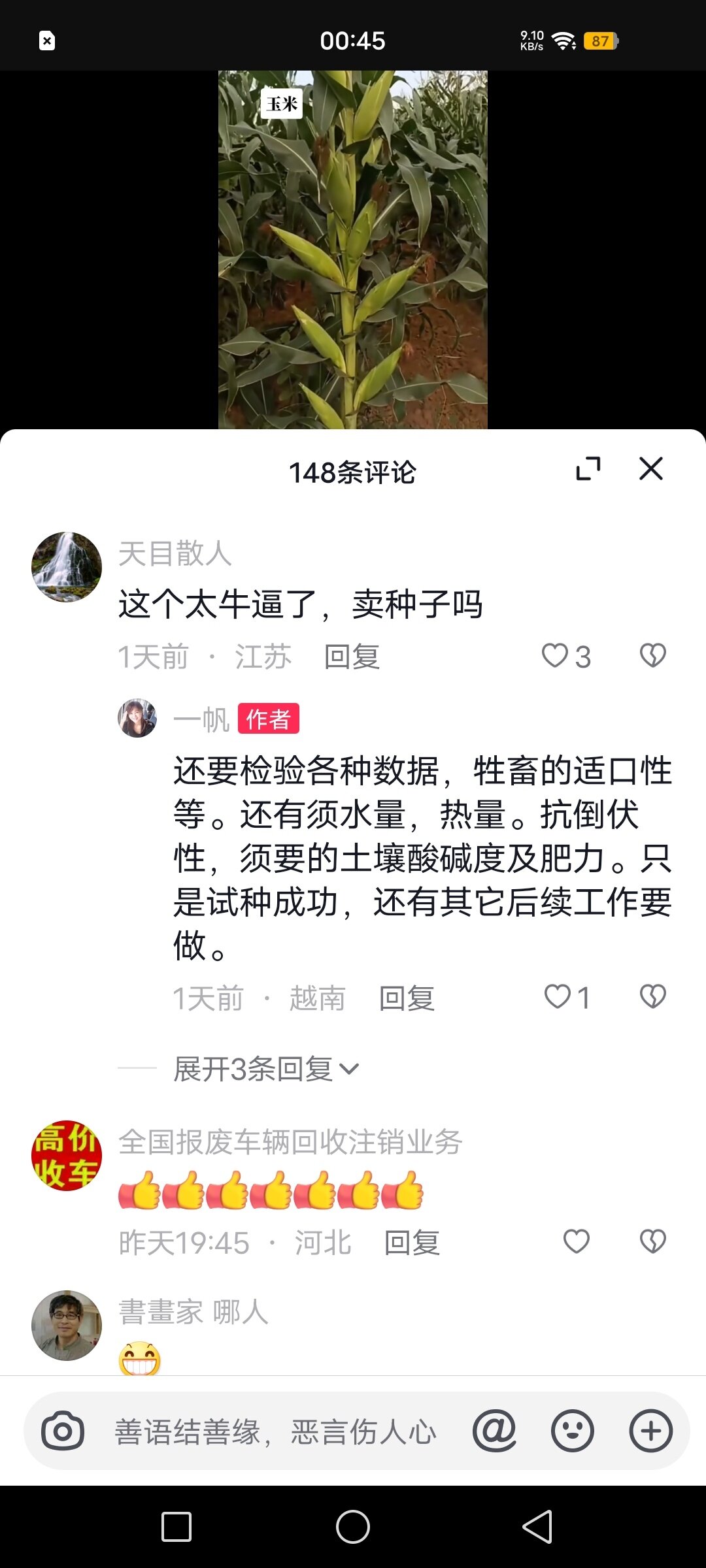Reply to 天目散人's comment
This screenshot has width=706, height=1568.
pyautogui.click(x=352, y=657)
